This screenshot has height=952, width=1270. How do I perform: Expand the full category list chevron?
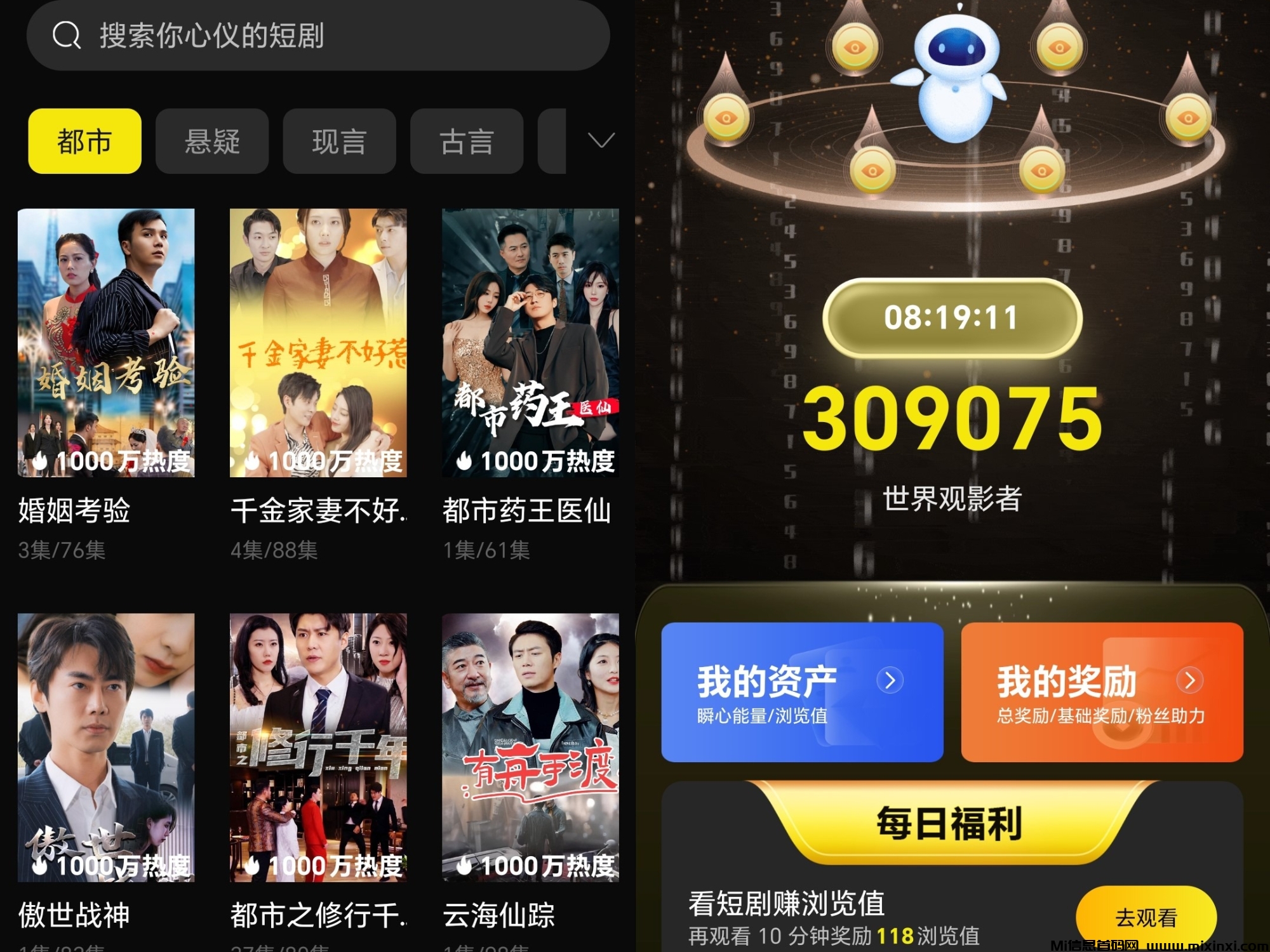coord(601,140)
